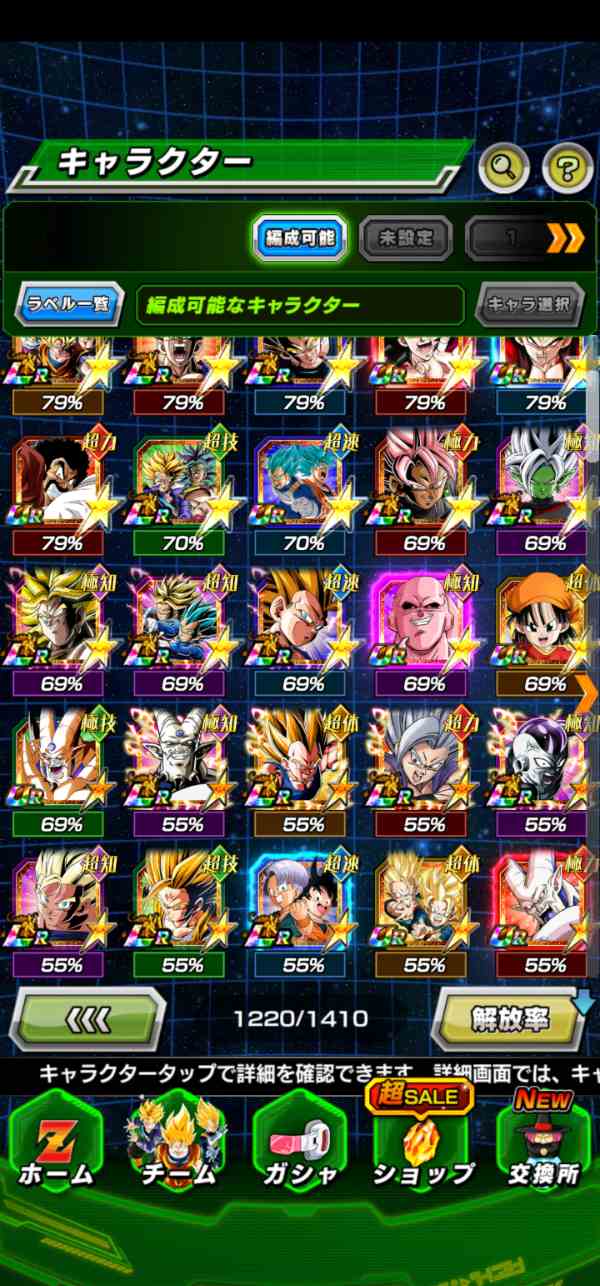Select the 未設定 filter button

(x=405, y=239)
